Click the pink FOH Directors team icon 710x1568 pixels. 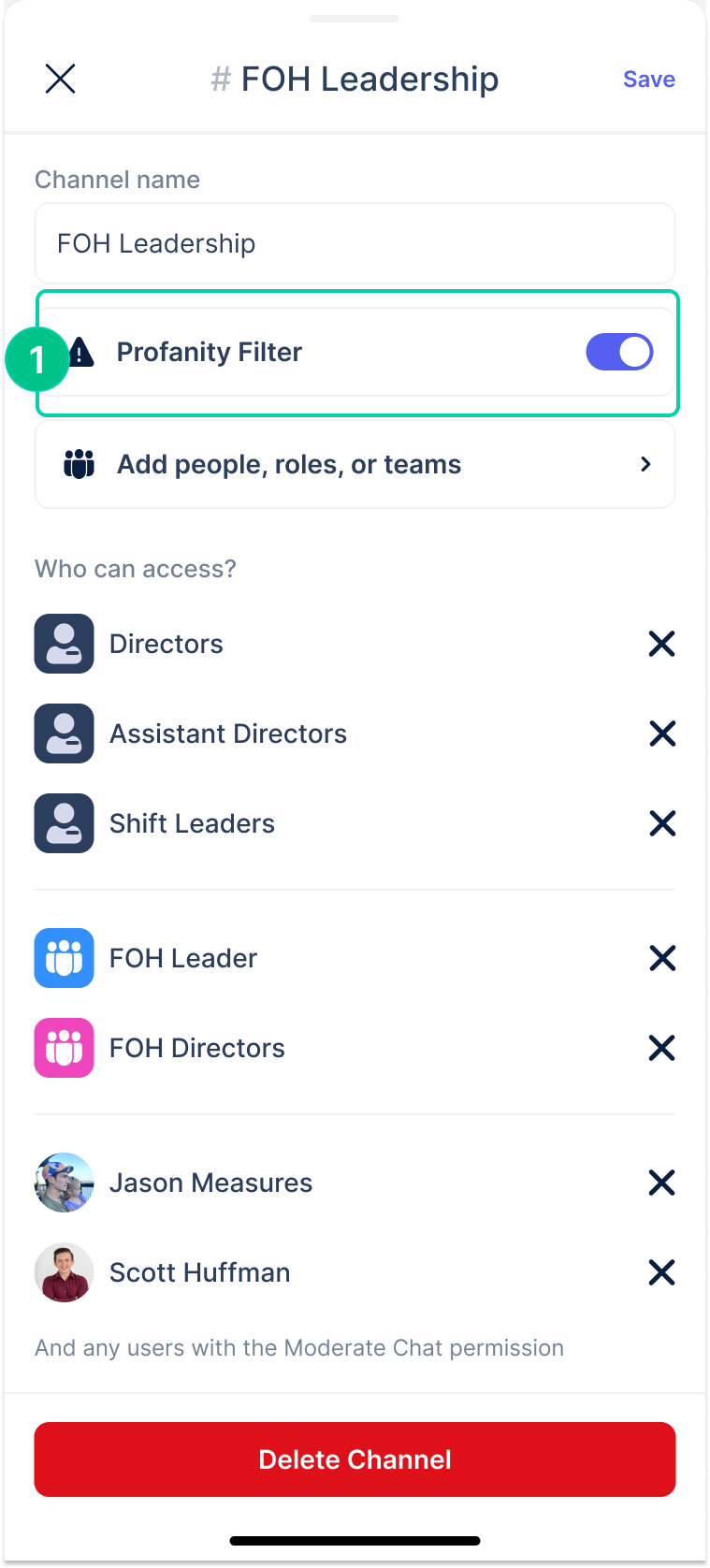pos(64,1048)
